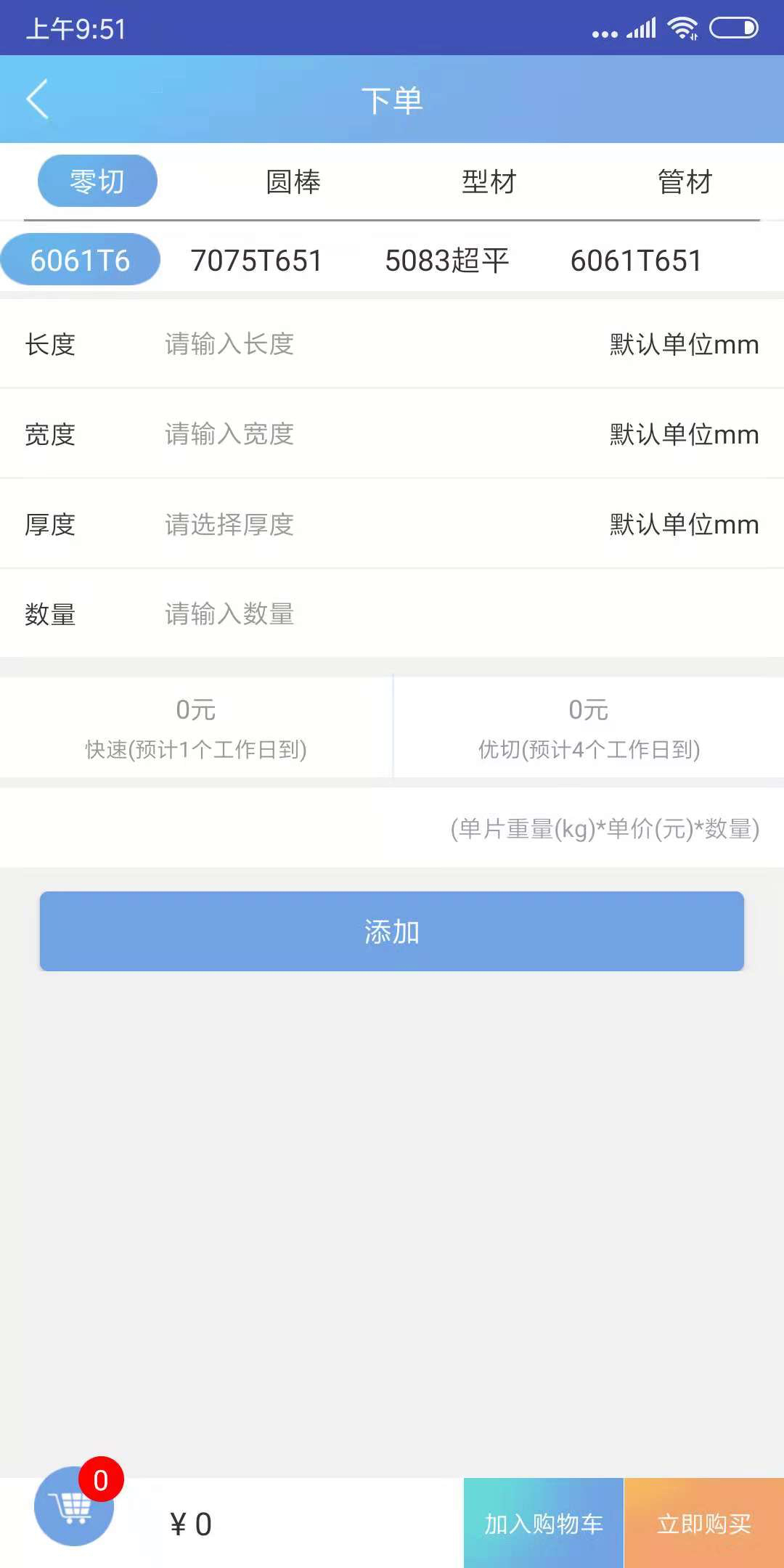Tap the 添加 button

coord(392,931)
